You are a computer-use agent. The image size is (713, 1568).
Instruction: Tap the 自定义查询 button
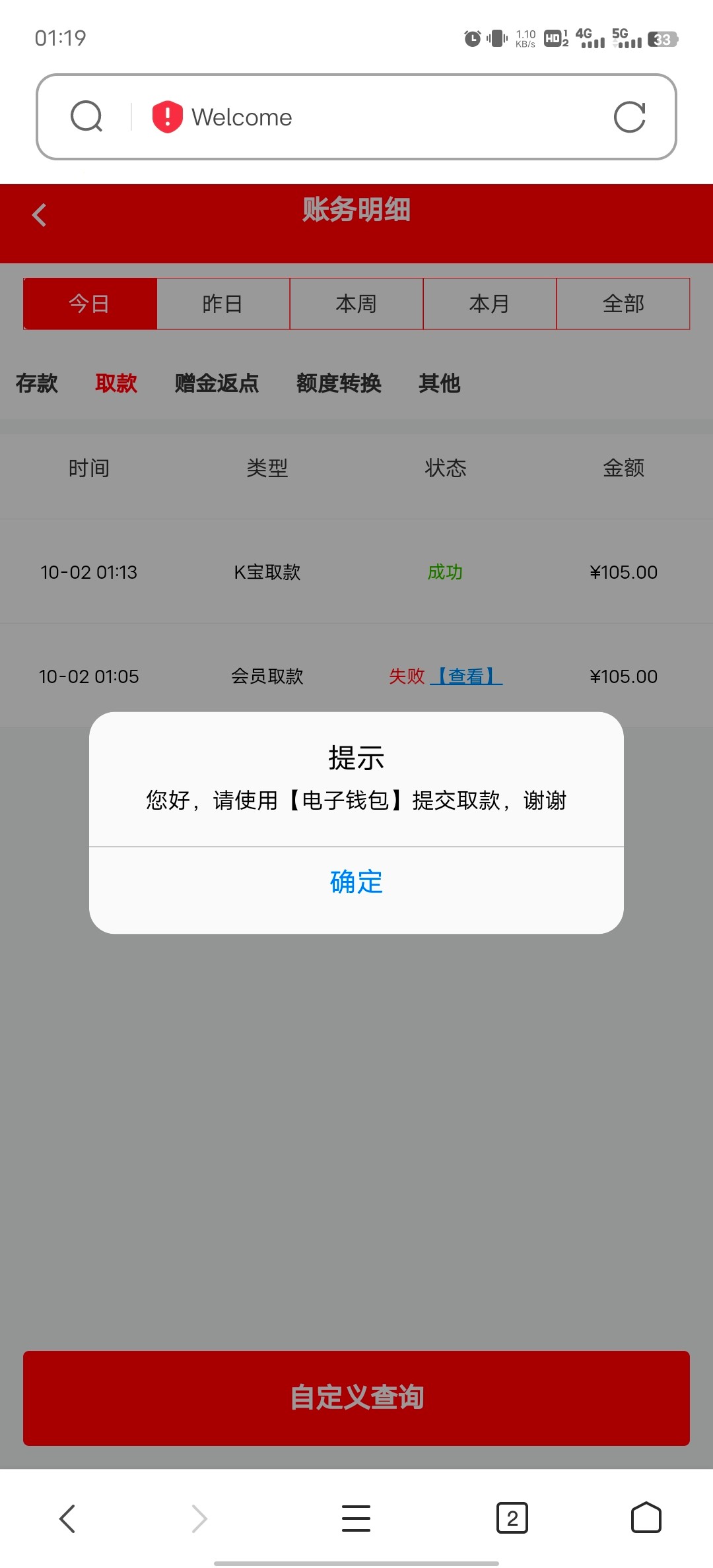tap(356, 1396)
